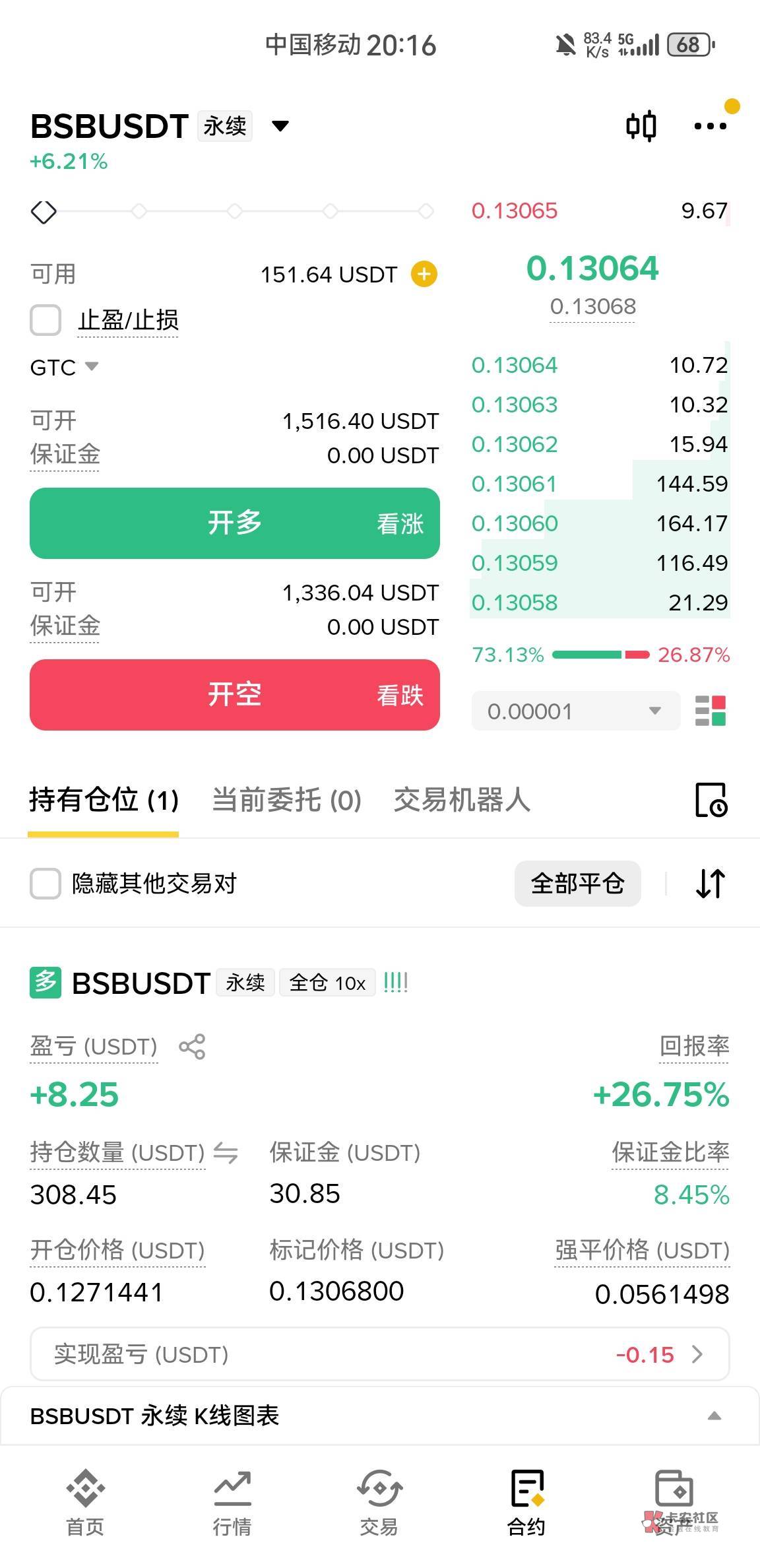Open the GTC order type dropdown
The height and width of the screenshot is (1568, 760).
pyautogui.click(x=64, y=367)
